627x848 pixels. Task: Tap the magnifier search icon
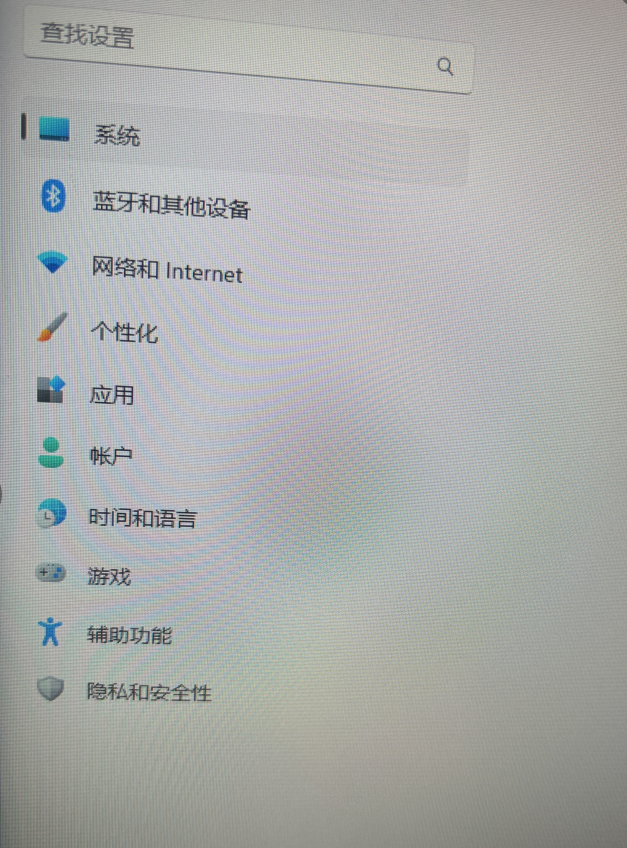[446, 67]
